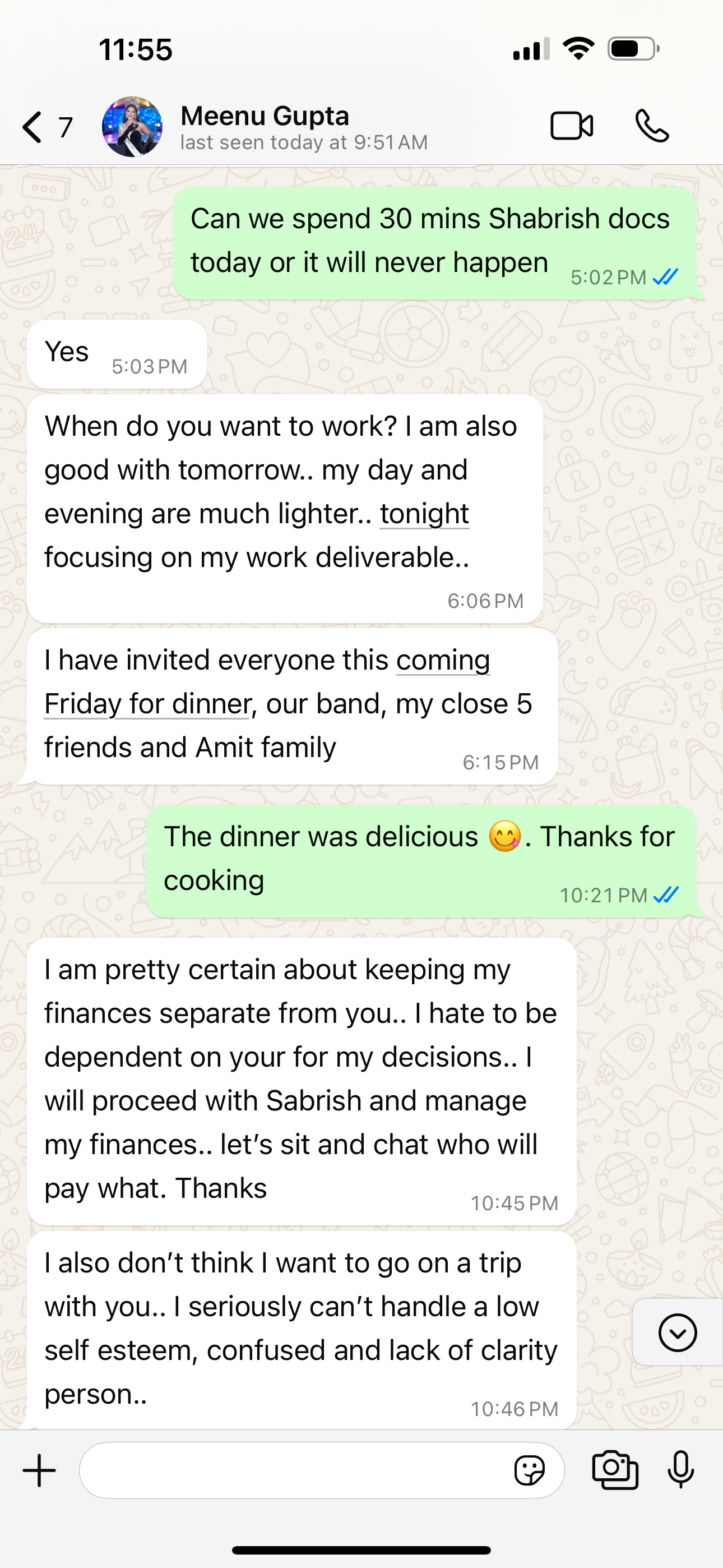Go back to the chats list
Image resolution: width=723 pixels, height=1568 pixels.
coord(34,127)
